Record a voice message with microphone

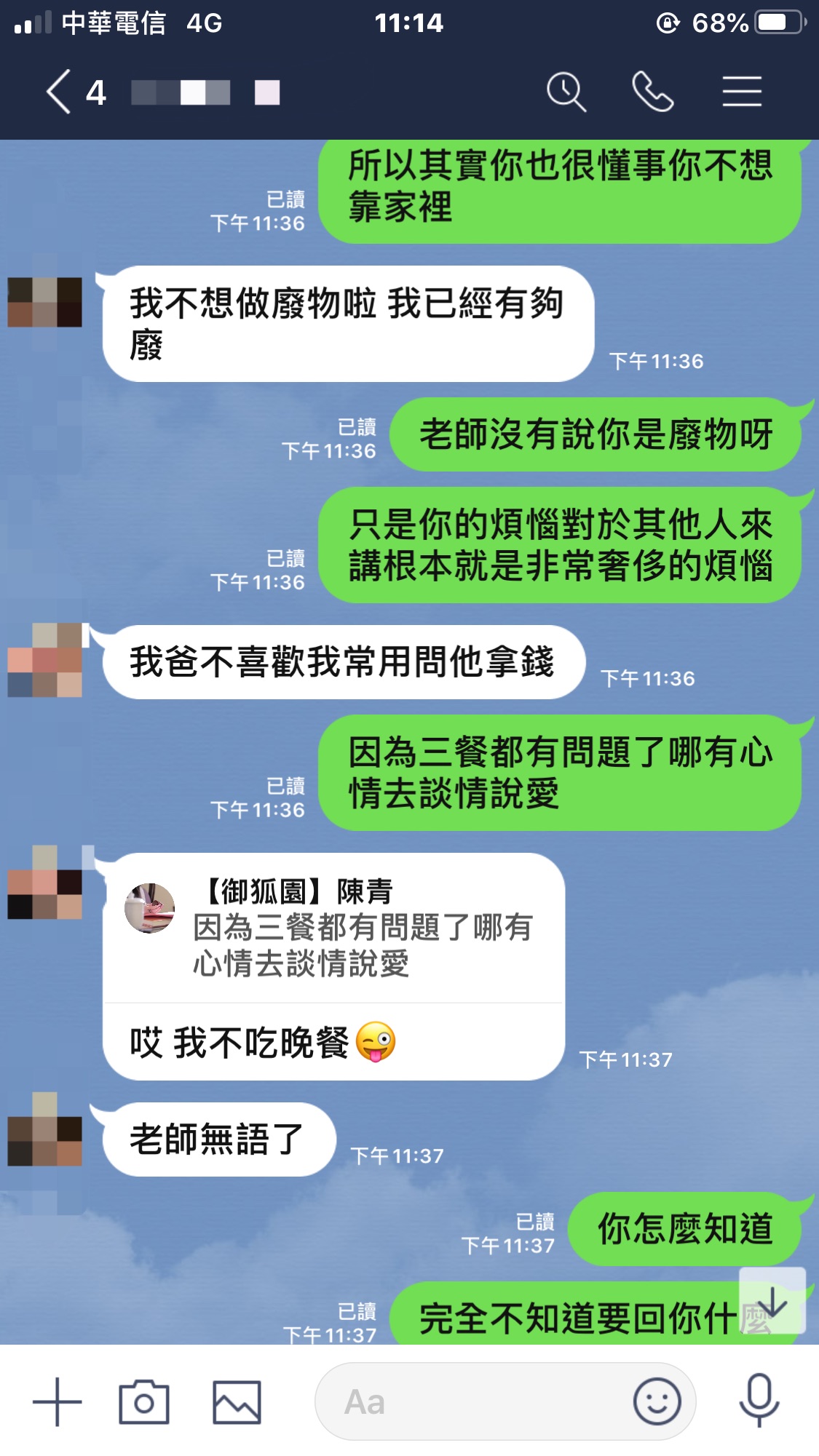(x=759, y=1401)
